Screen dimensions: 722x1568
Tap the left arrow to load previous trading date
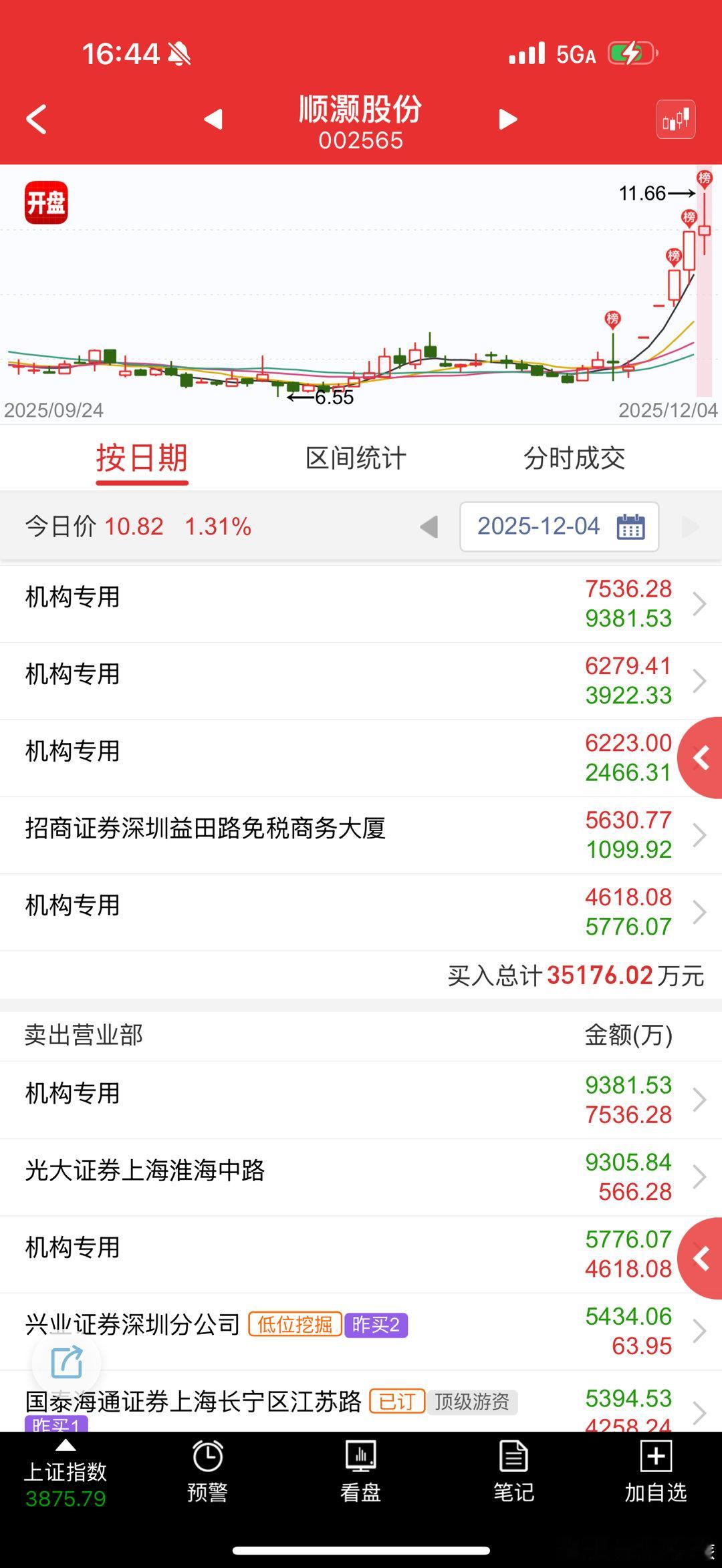tap(430, 526)
